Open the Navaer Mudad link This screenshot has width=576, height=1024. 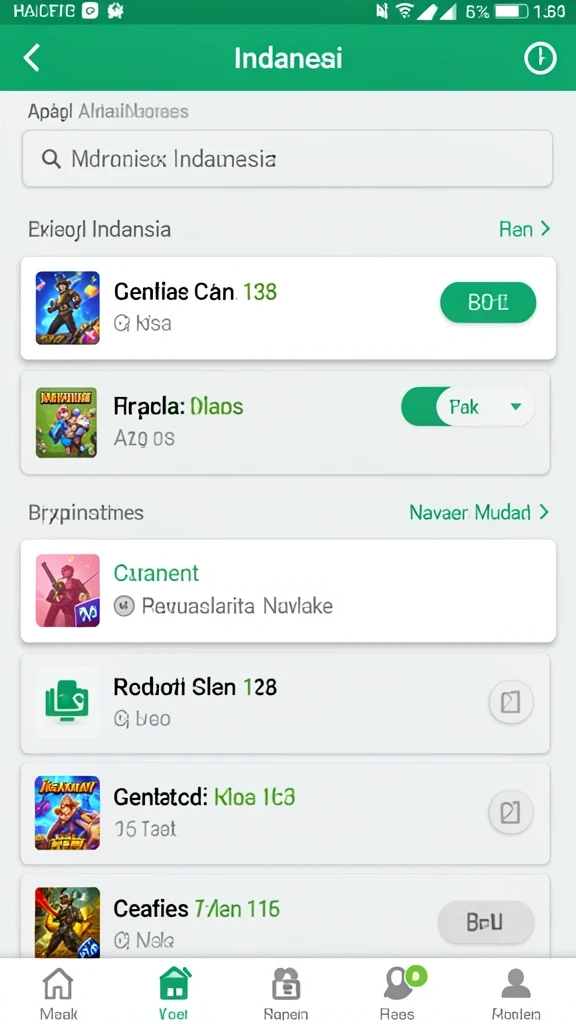tap(479, 512)
